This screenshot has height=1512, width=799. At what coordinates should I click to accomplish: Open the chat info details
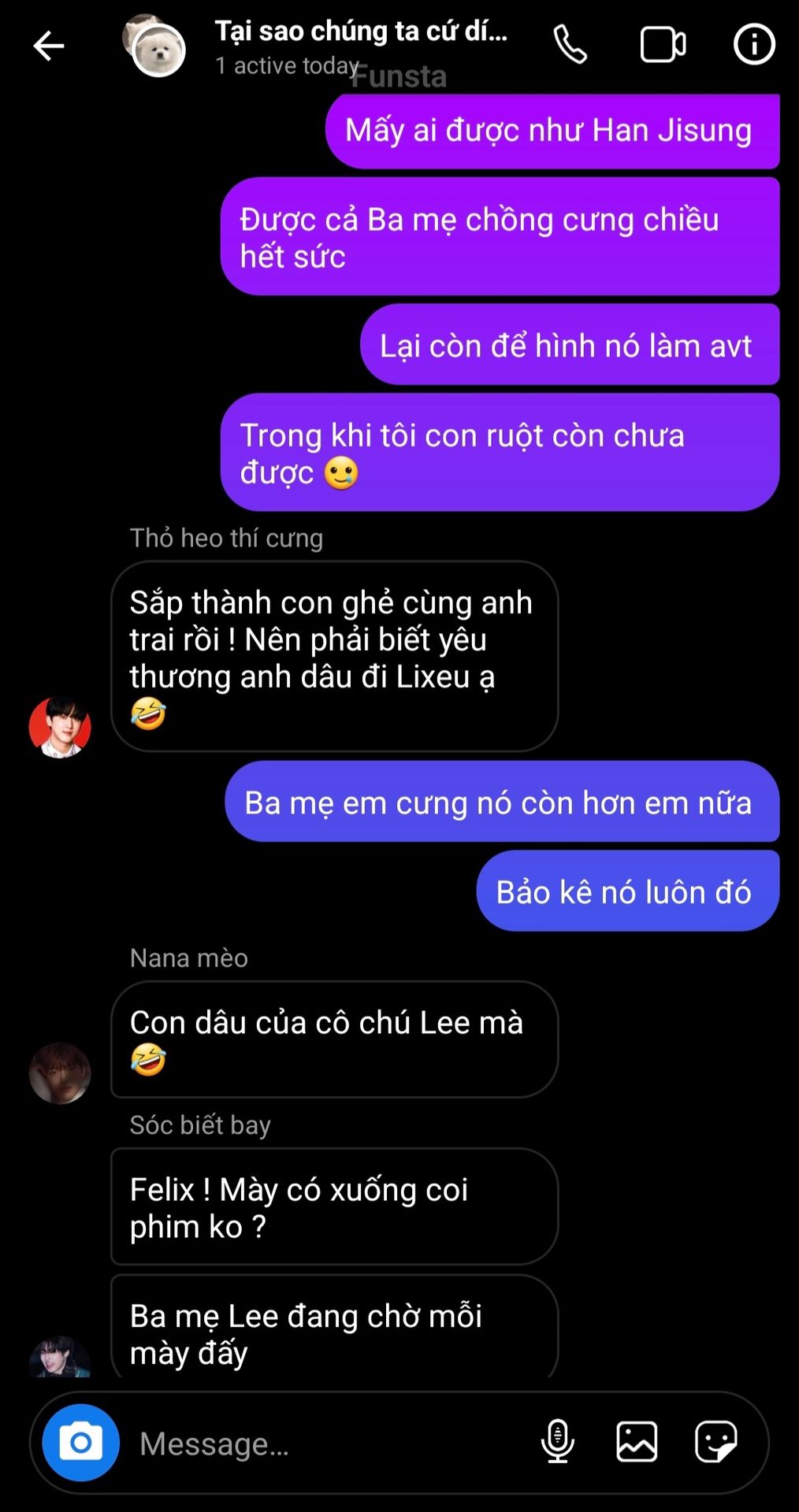click(754, 44)
